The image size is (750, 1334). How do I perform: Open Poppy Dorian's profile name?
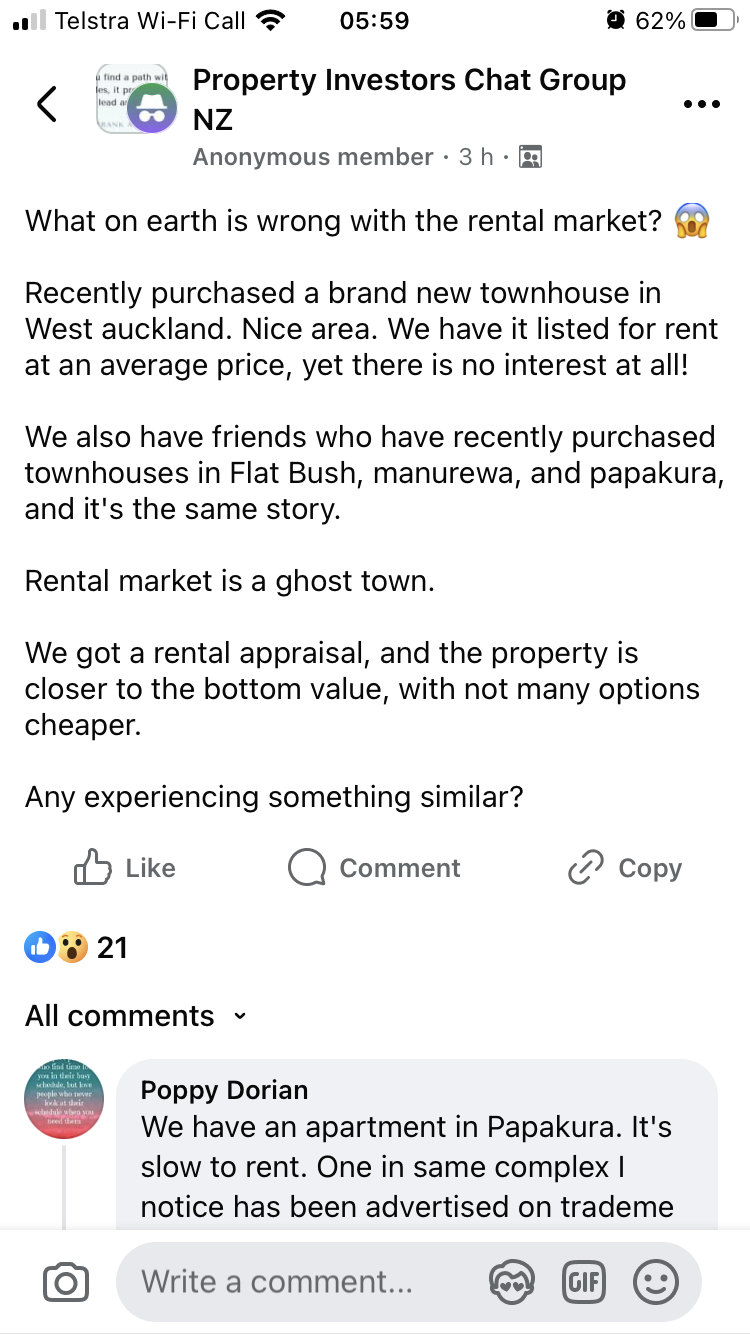click(x=224, y=1089)
